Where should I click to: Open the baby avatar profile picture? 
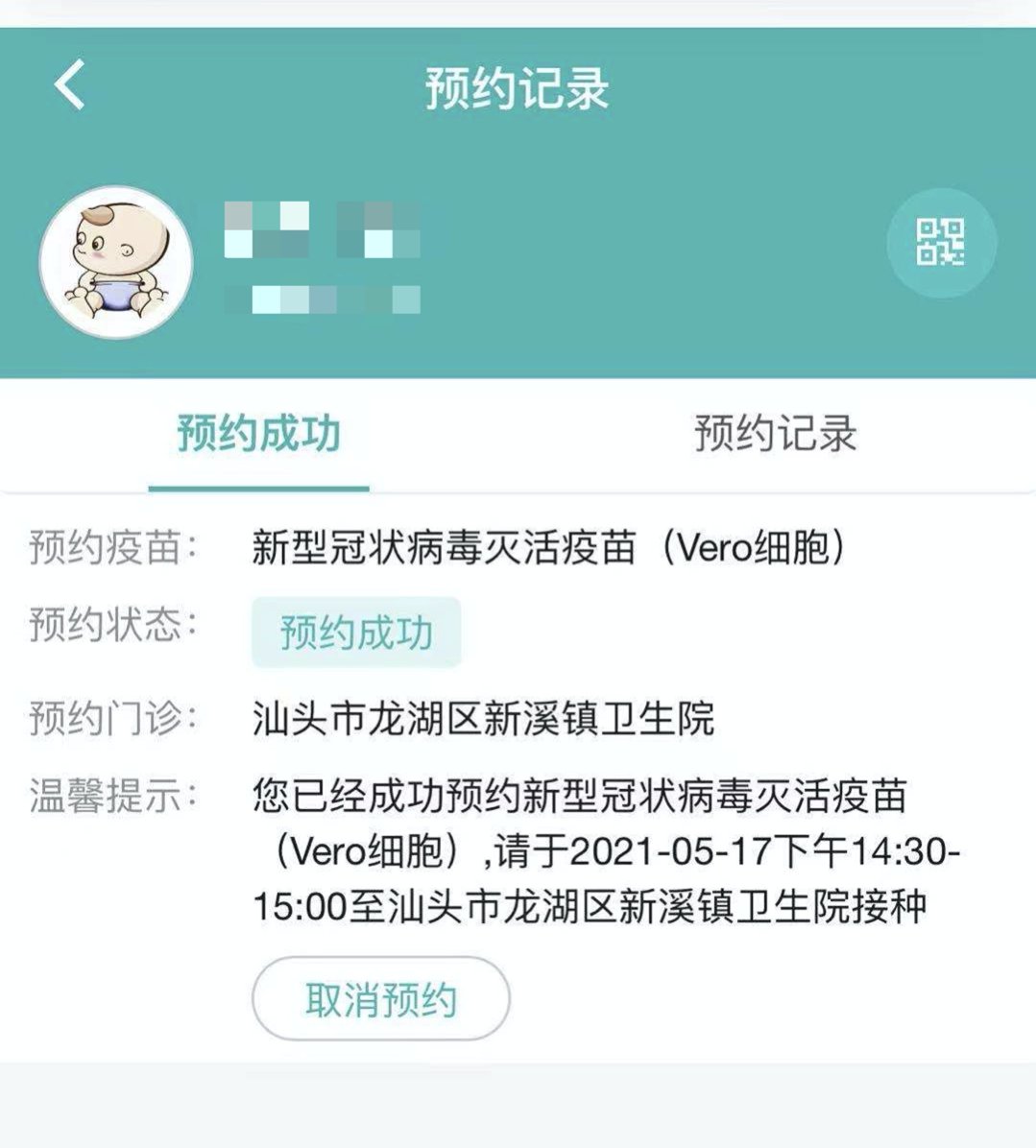[116, 262]
